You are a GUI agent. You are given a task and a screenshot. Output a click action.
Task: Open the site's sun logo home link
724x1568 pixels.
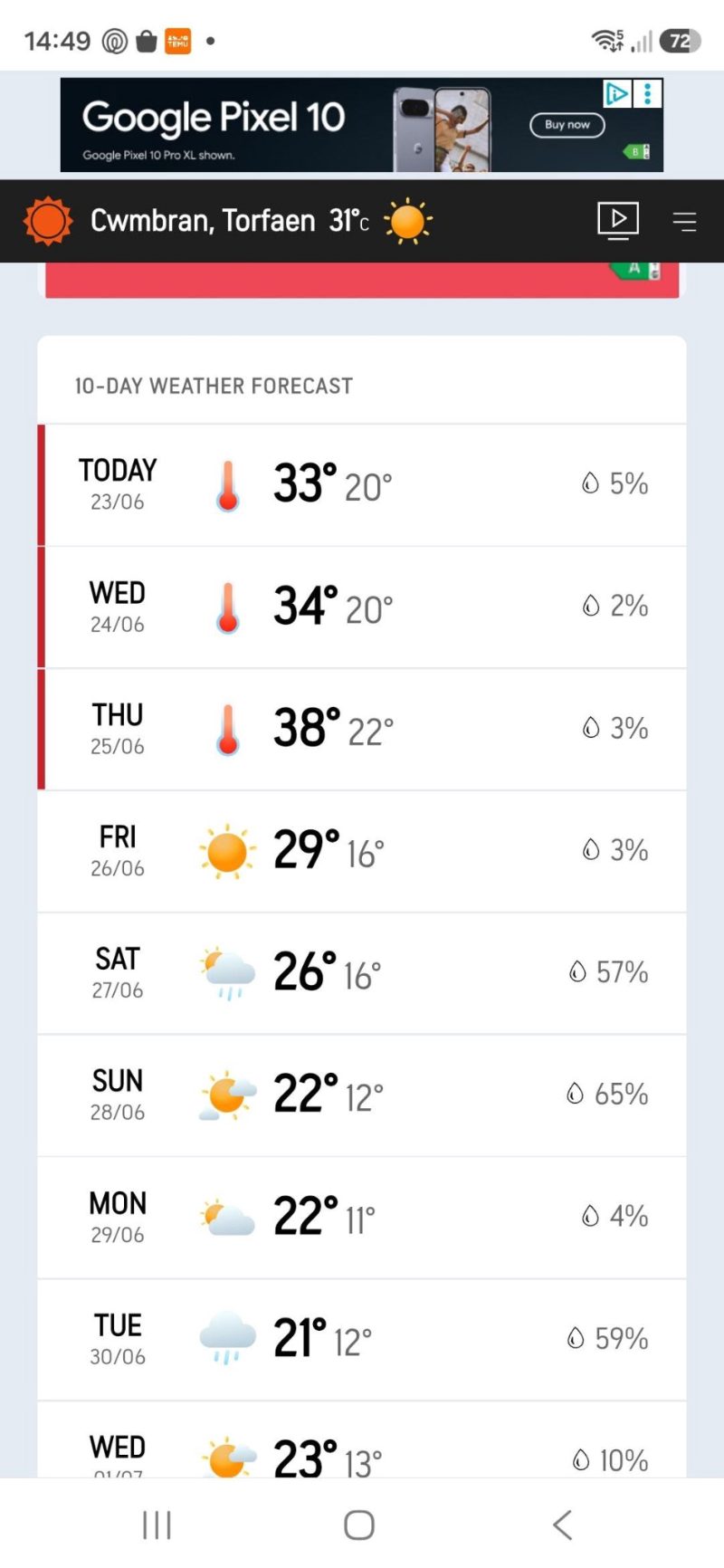48,221
